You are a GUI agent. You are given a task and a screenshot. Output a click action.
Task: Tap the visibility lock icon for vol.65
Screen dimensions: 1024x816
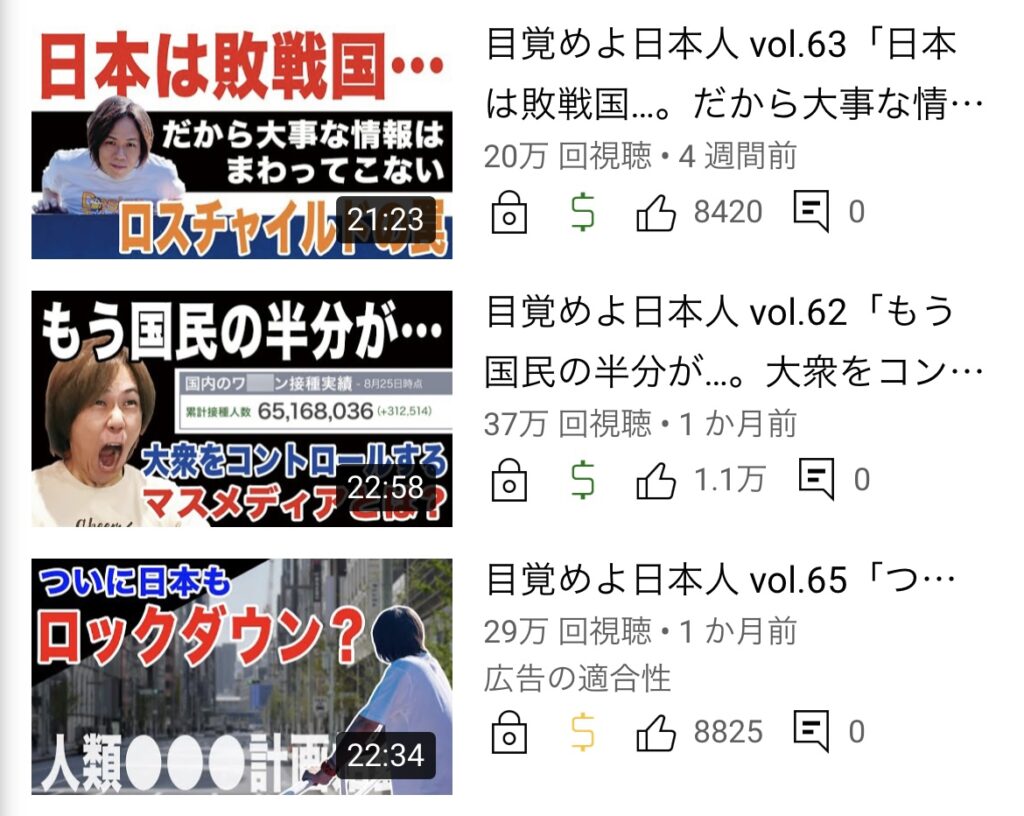point(509,732)
